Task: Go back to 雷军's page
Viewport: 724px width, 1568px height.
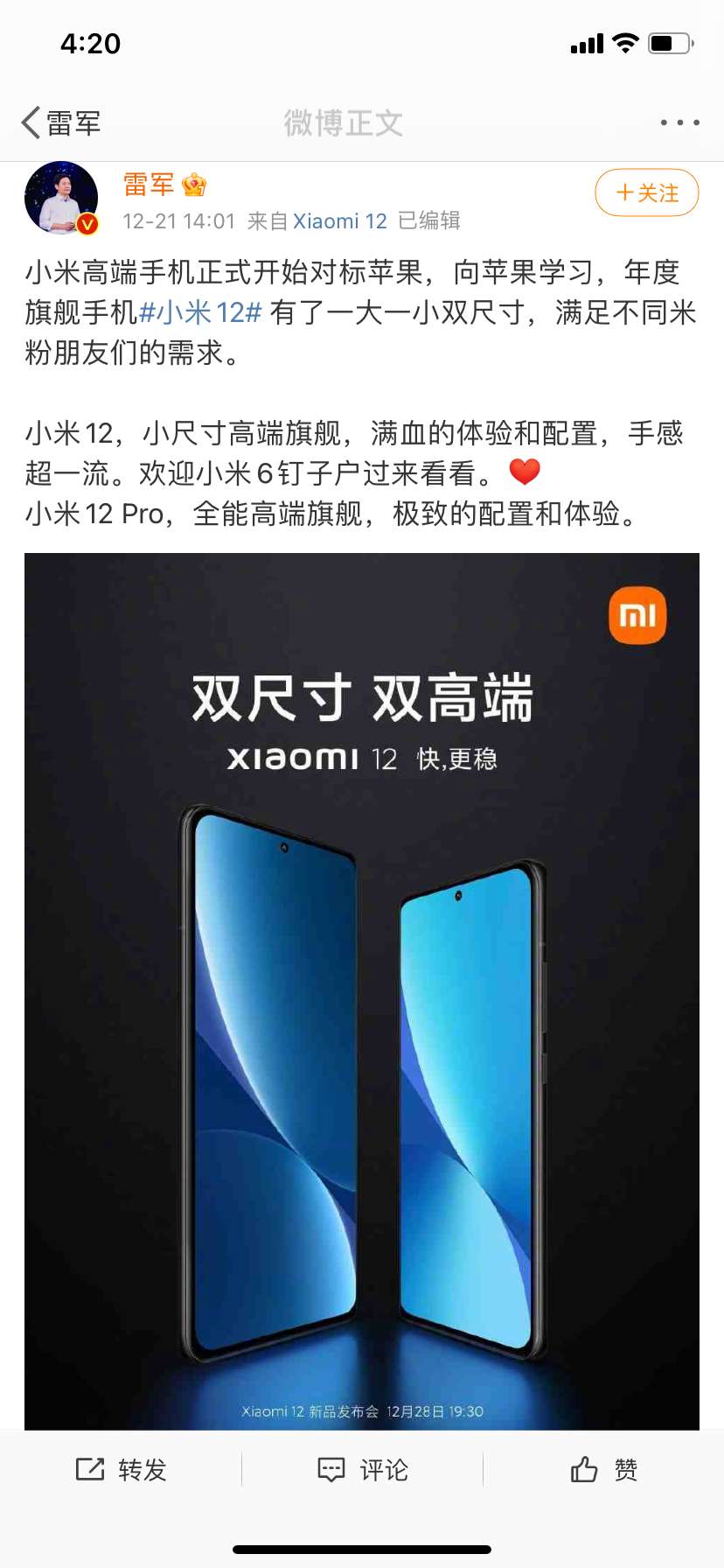Action: tap(59, 123)
